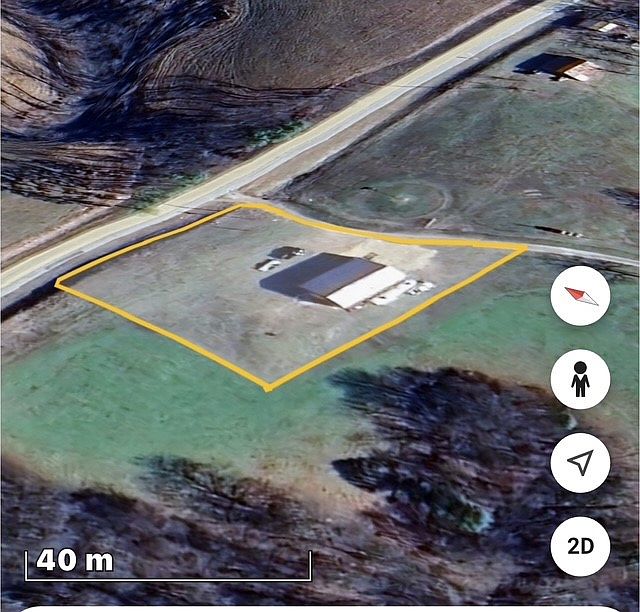Open Street View pegman
This screenshot has width=640, height=612.
pyautogui.click(x=580, y=379)
